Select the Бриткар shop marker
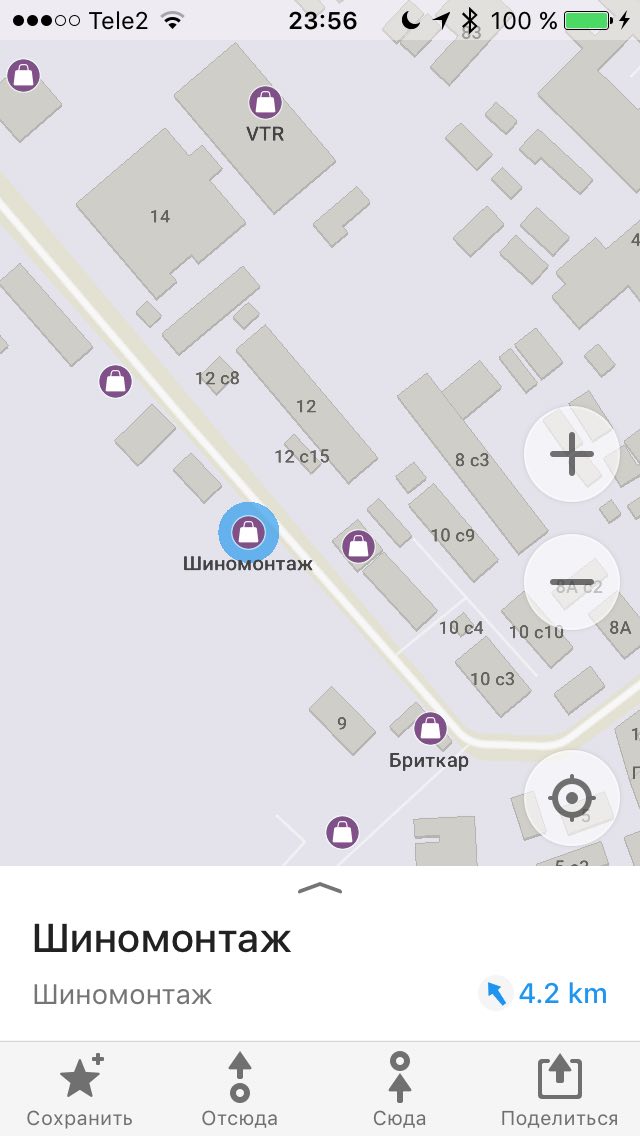The height and width of the screenshot is (1136, 640). [431, 729]
